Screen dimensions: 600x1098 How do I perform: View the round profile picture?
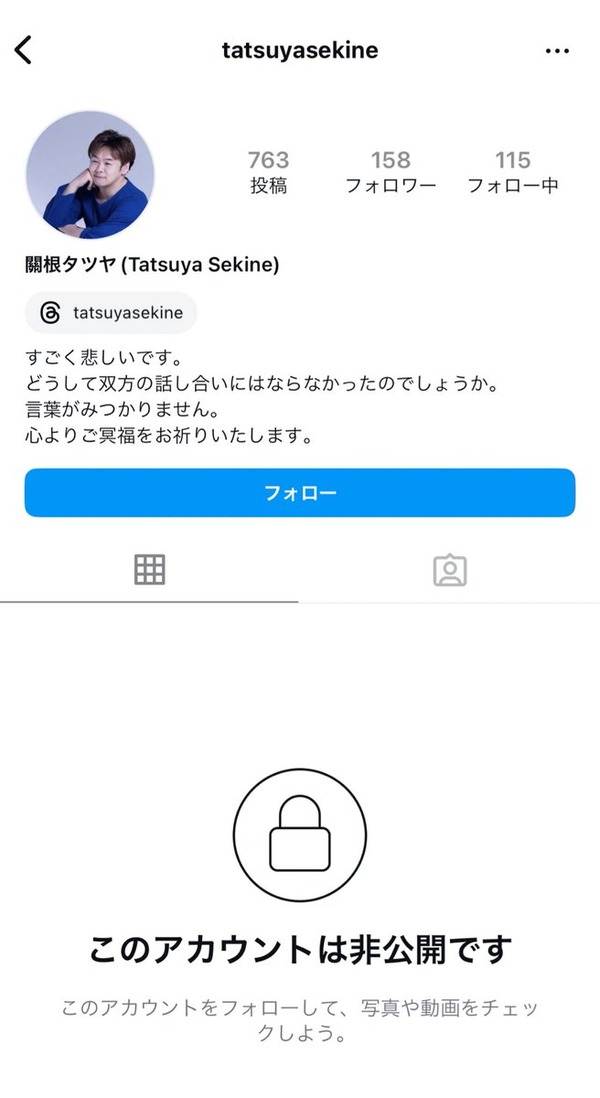click(90, 174)
